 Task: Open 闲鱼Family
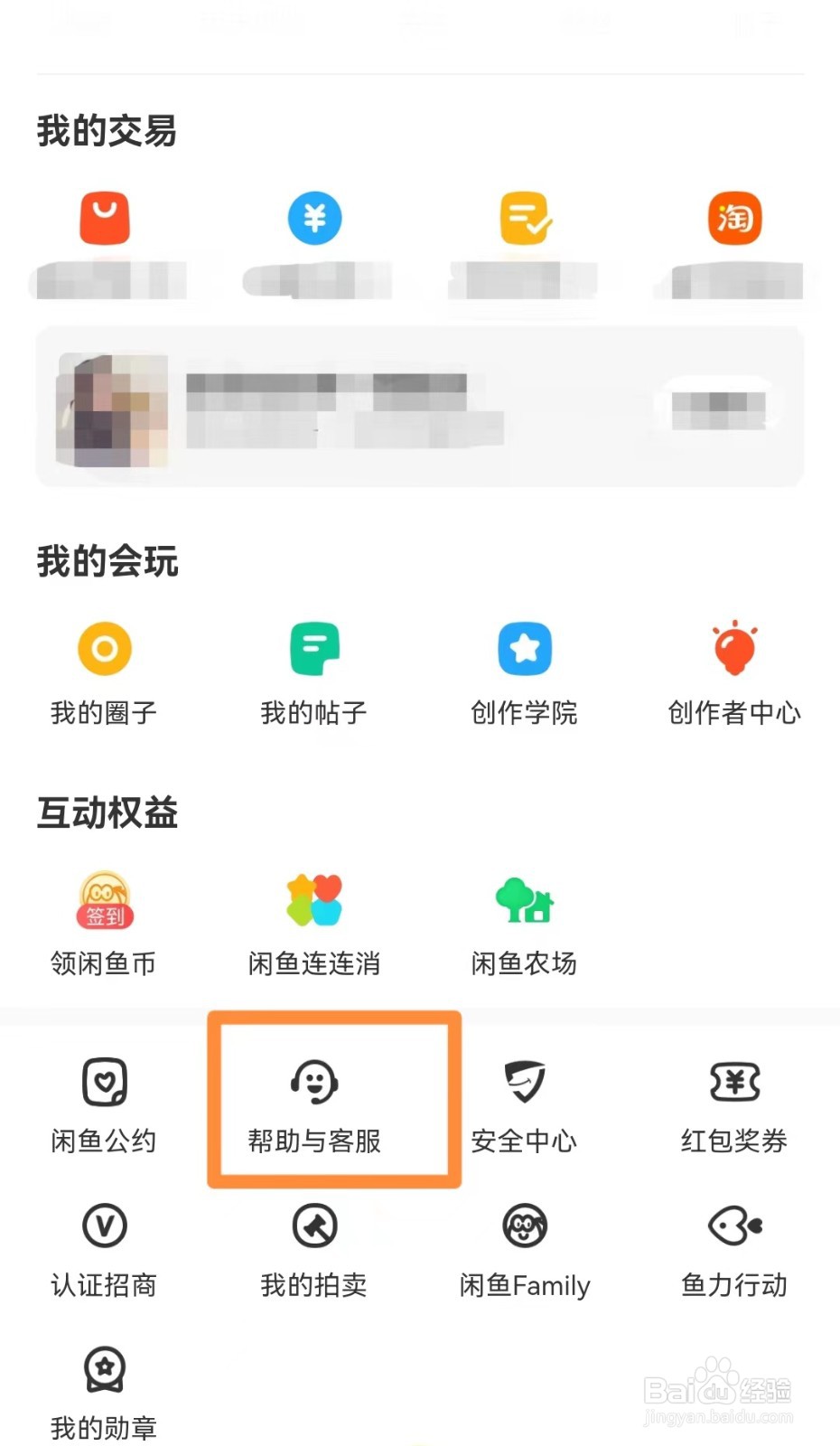point(524,1250)
